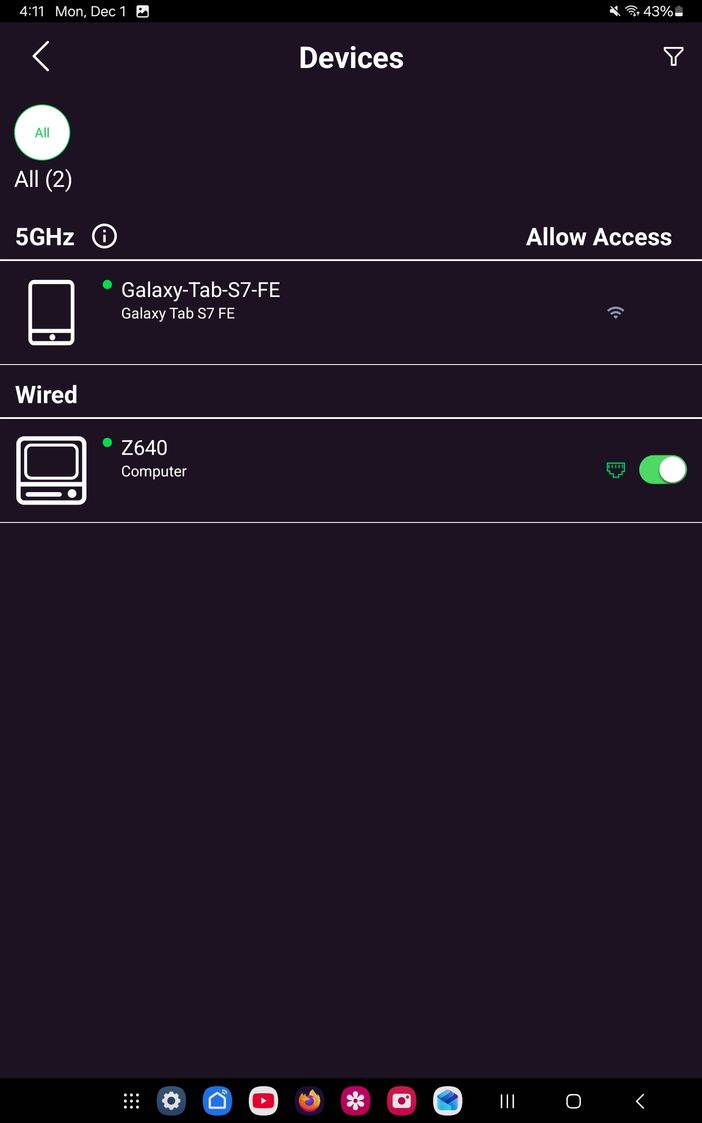The image size is (702, 1123).
Task: Launch YouTube from the taskbar
Action: 263,1101
